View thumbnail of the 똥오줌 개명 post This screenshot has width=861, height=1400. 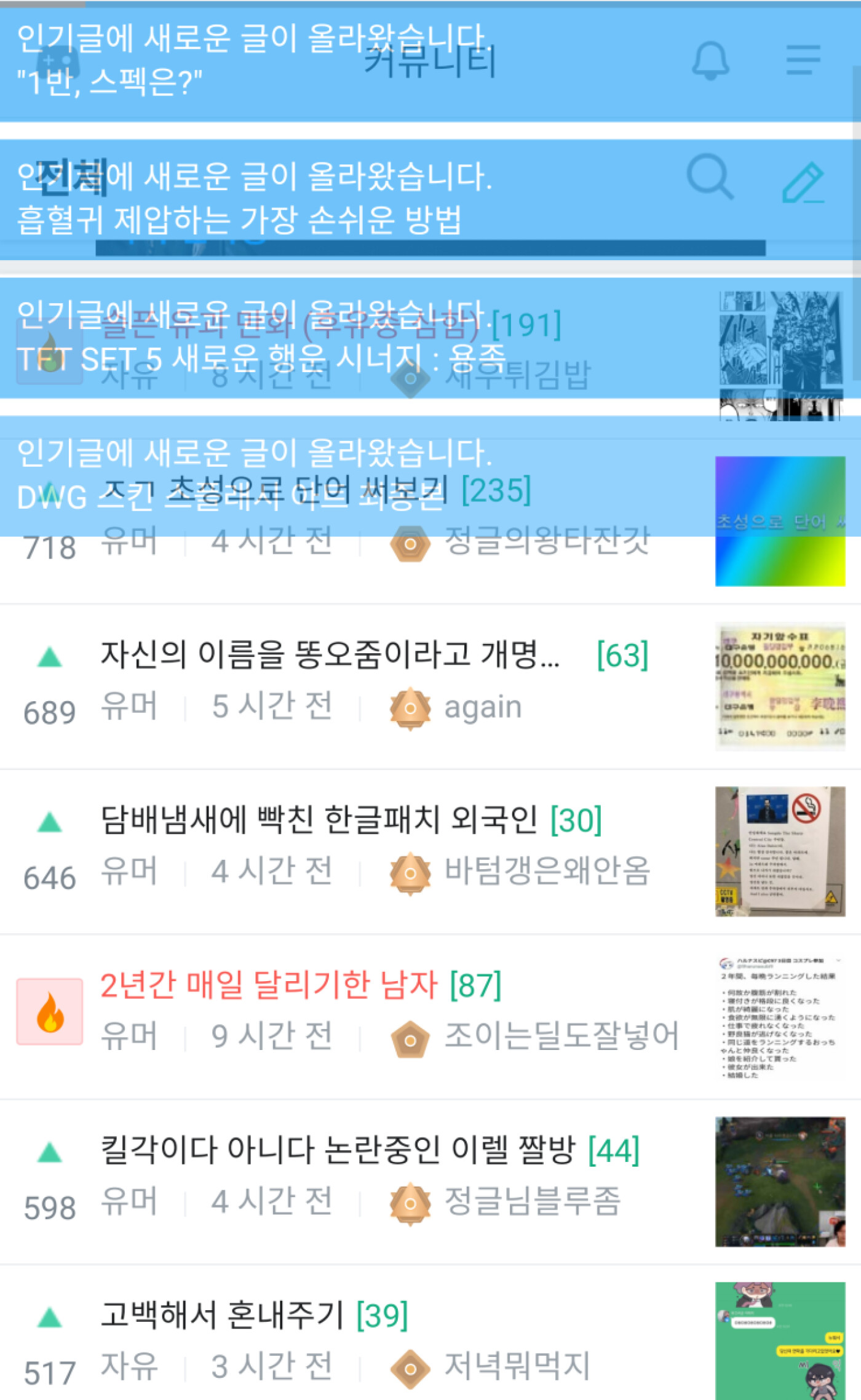(780, 686)
